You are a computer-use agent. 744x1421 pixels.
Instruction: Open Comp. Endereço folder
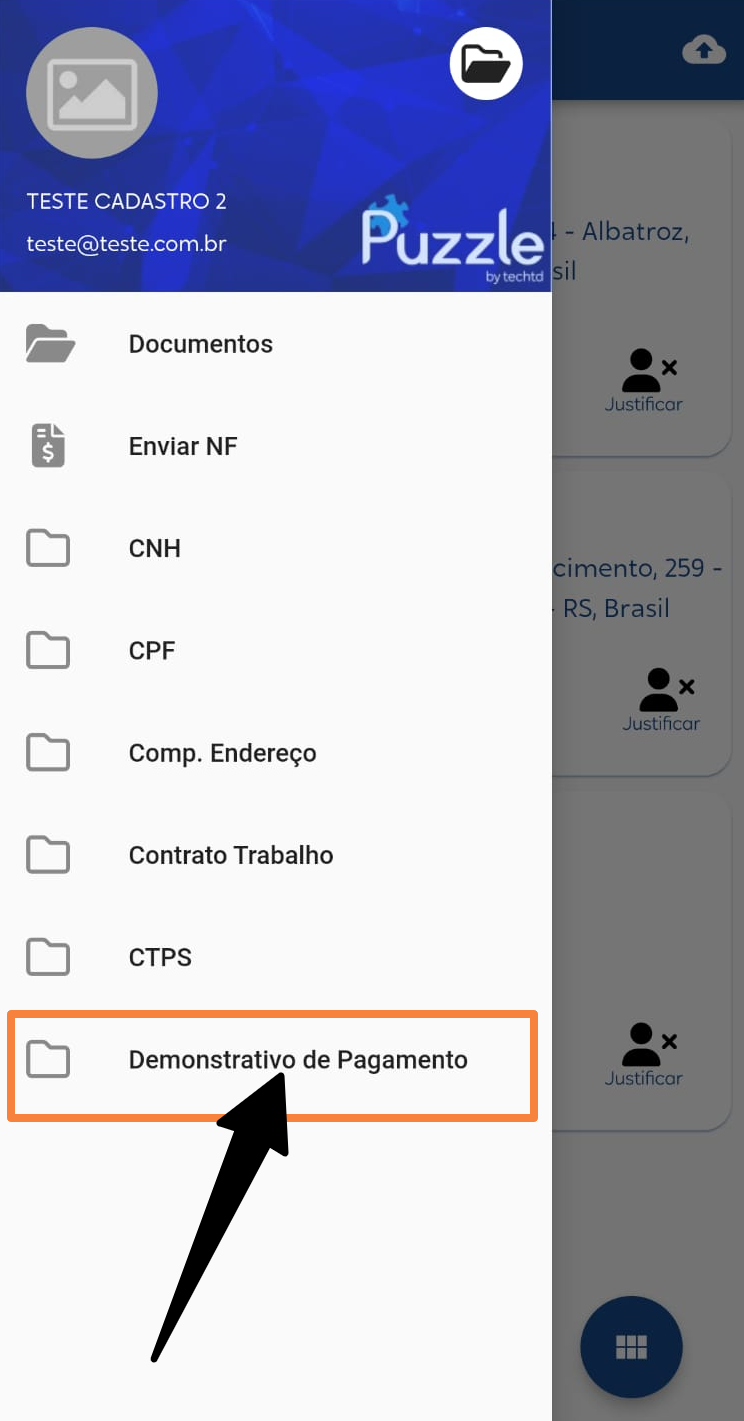[276, 753]
